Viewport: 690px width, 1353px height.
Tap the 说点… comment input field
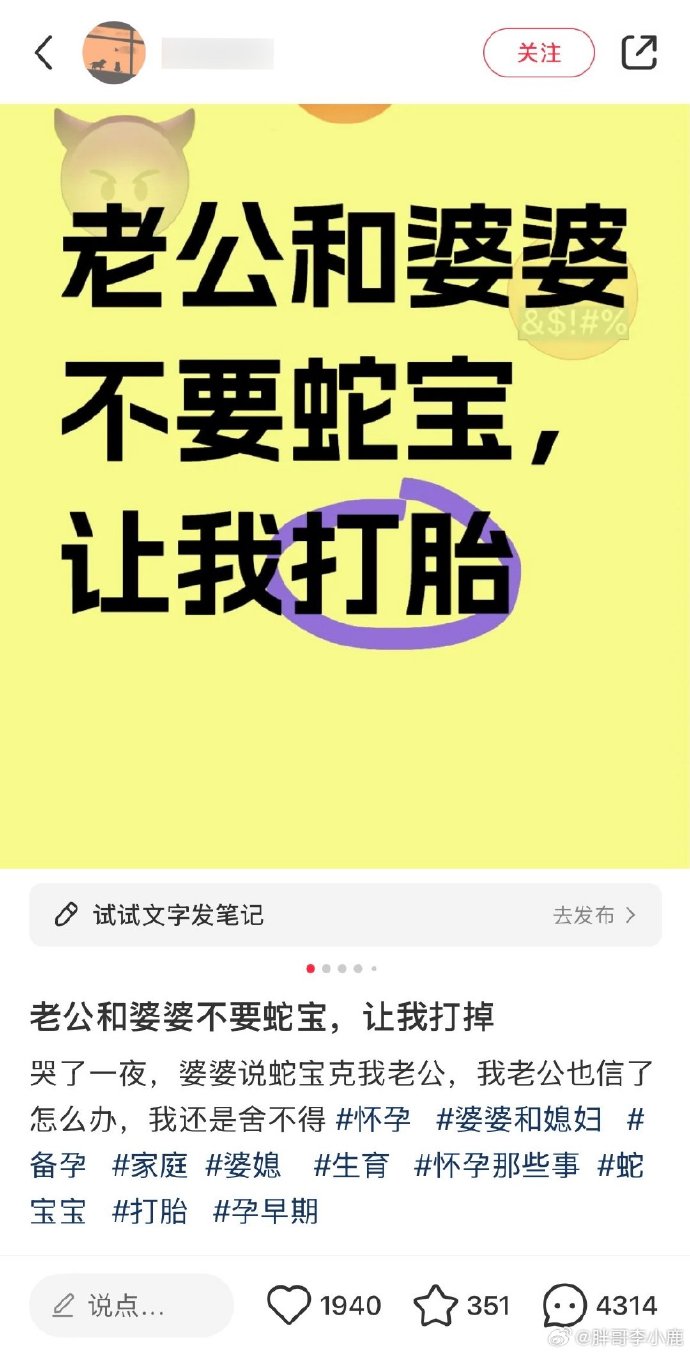click(x=130, y=1305)
